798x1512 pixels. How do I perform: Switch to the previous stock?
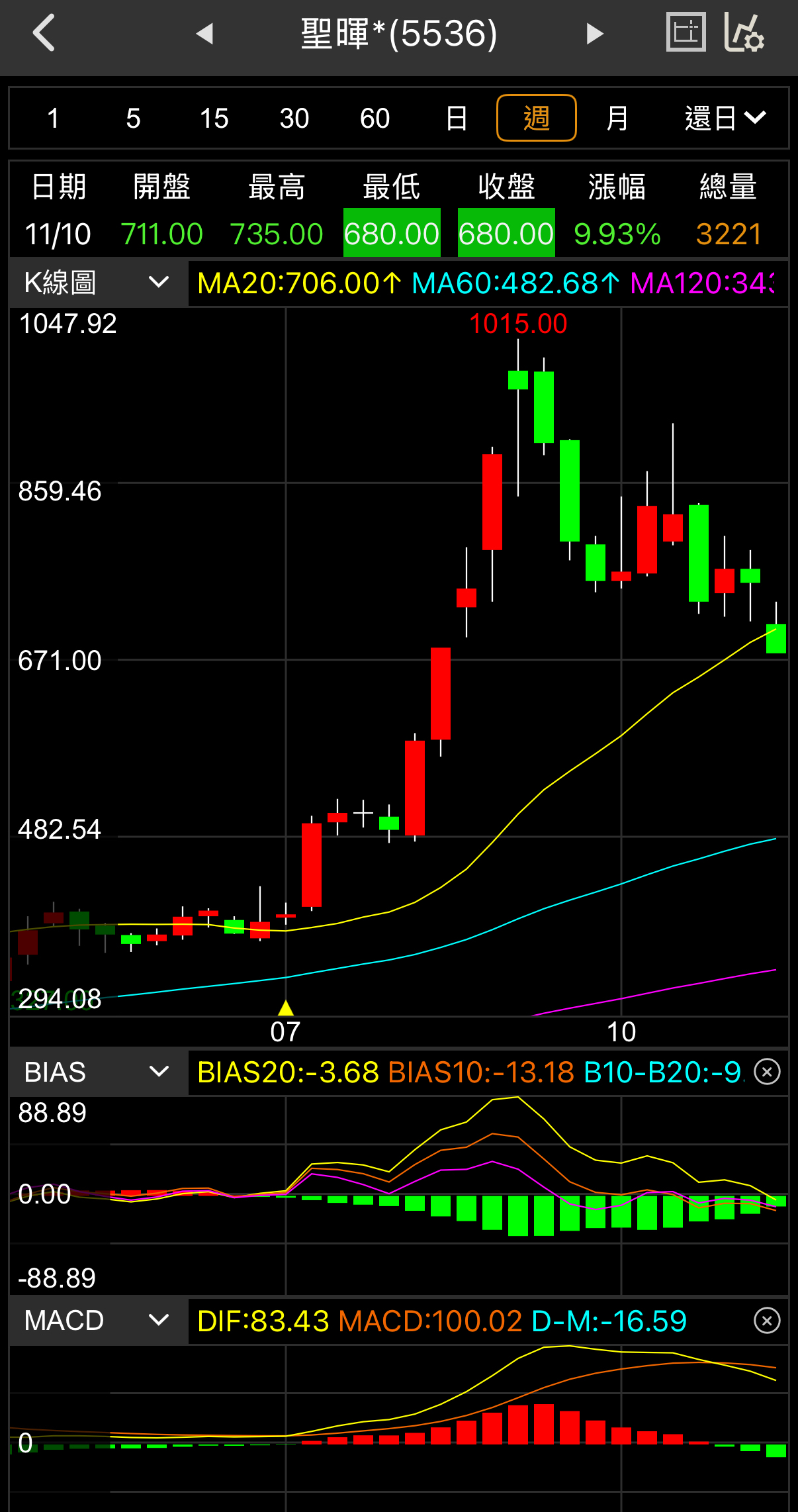pyautogui.click(x=204, y=34)
